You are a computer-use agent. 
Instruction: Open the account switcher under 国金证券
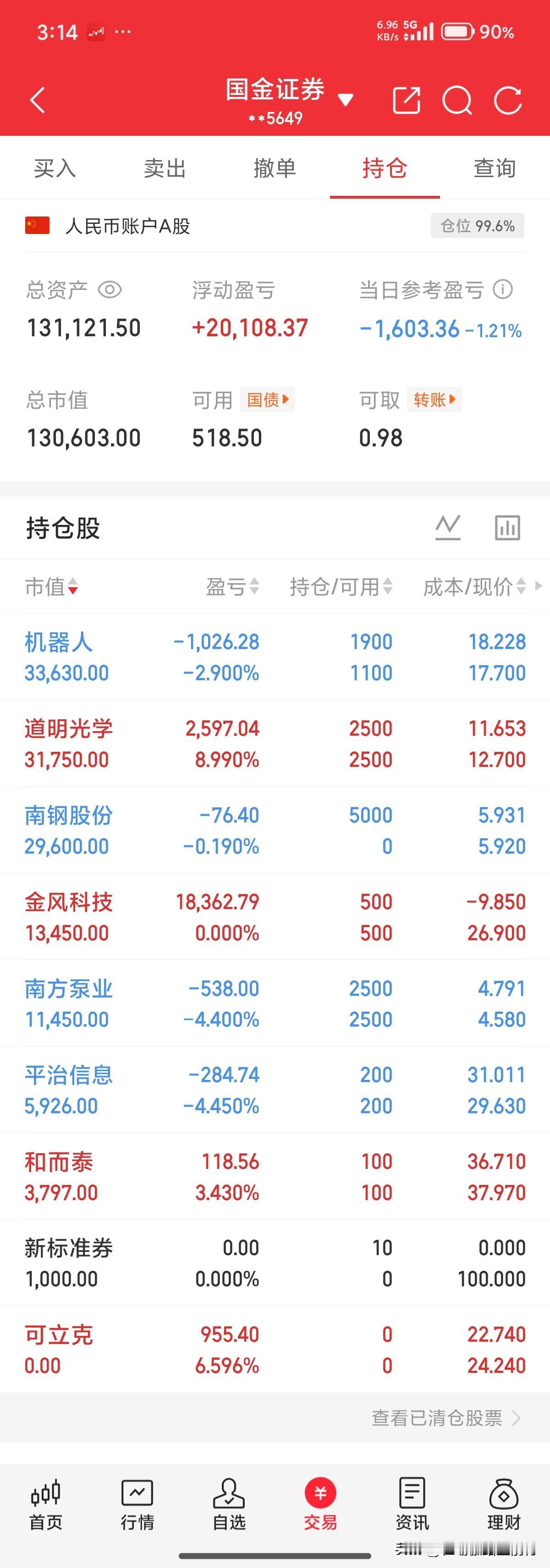[x=345, y=99]
